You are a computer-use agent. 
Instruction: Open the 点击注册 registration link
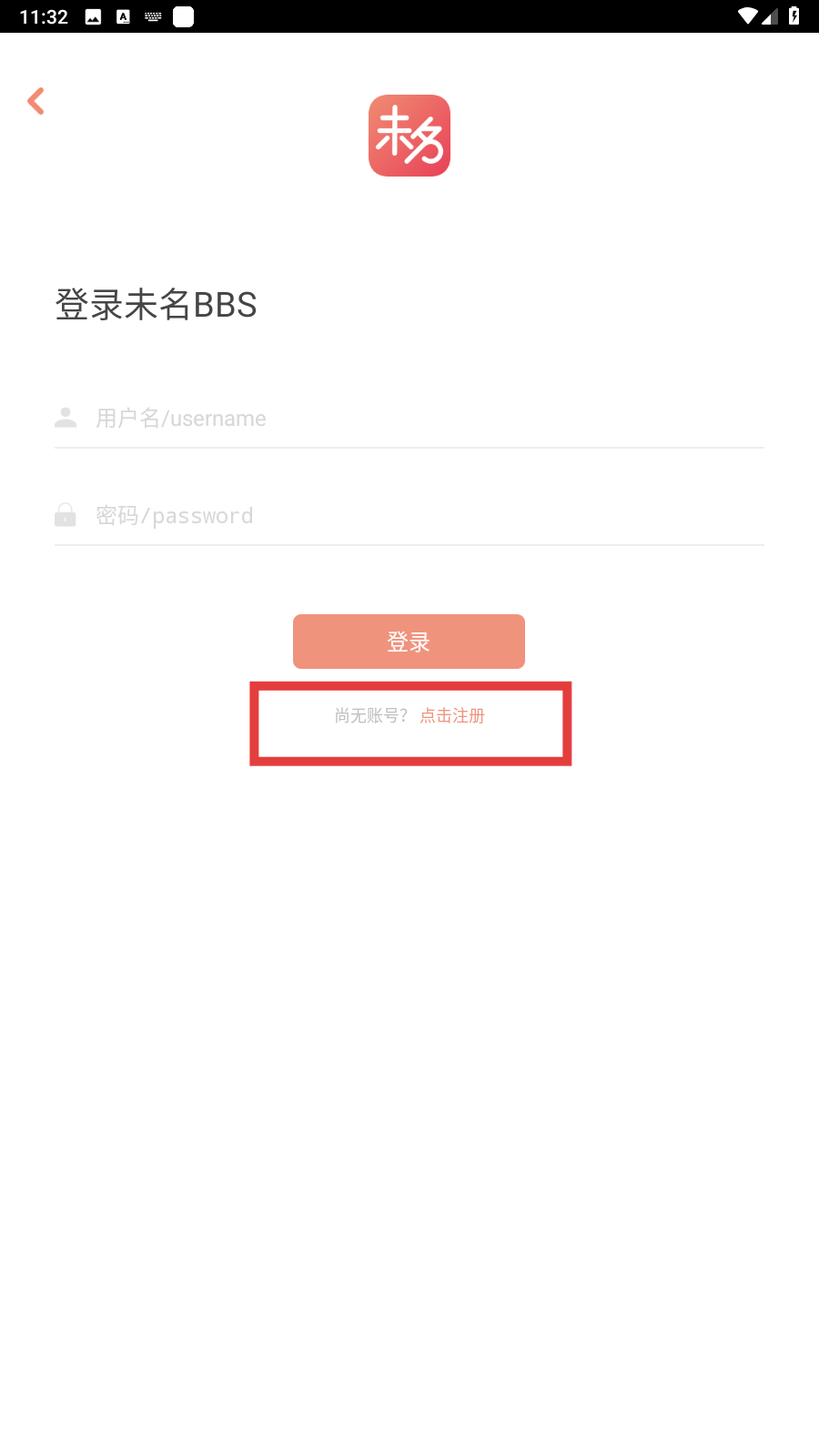[452, 716]
